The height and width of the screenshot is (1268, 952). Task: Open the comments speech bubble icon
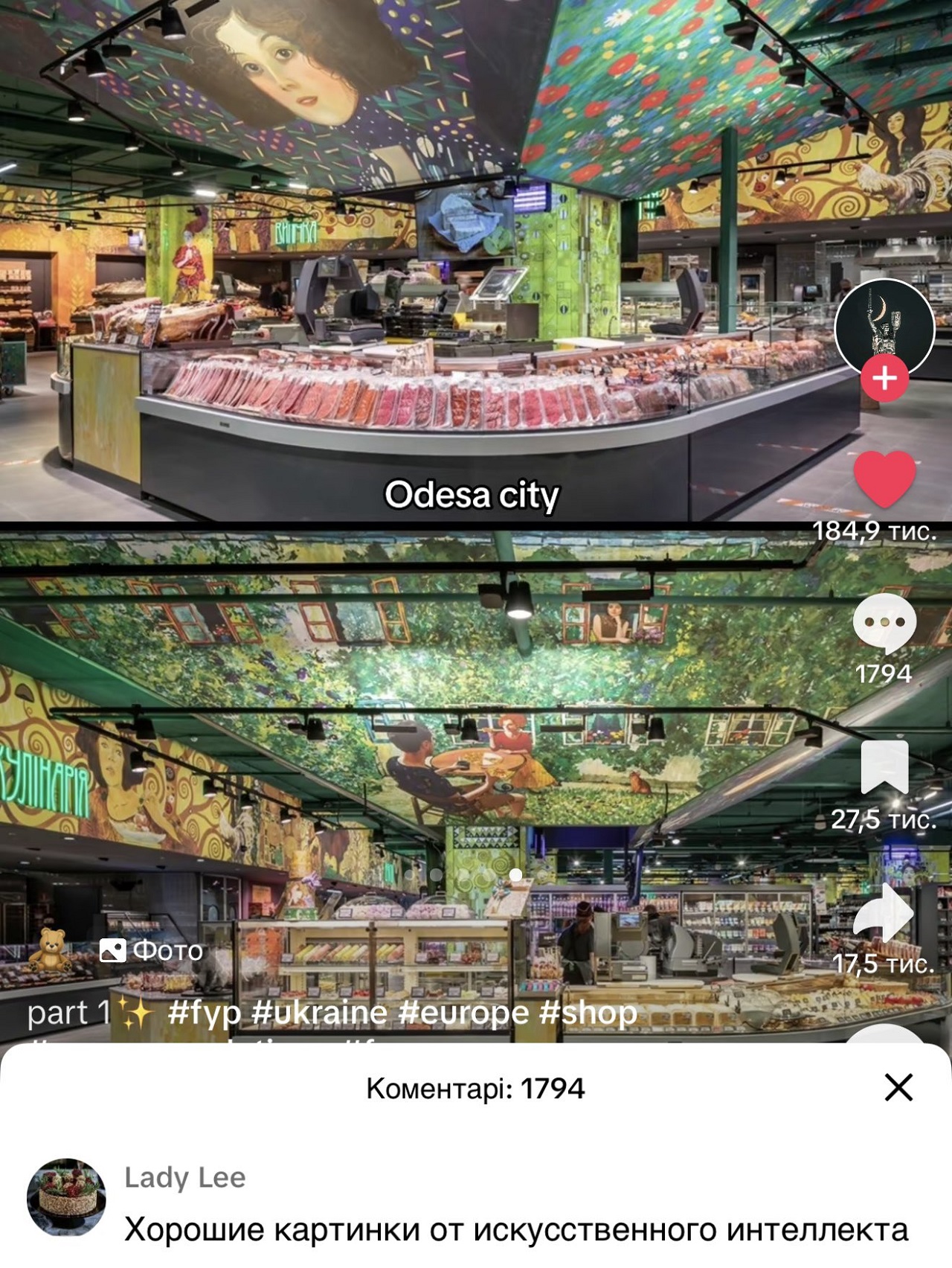[x=884, y=622]
